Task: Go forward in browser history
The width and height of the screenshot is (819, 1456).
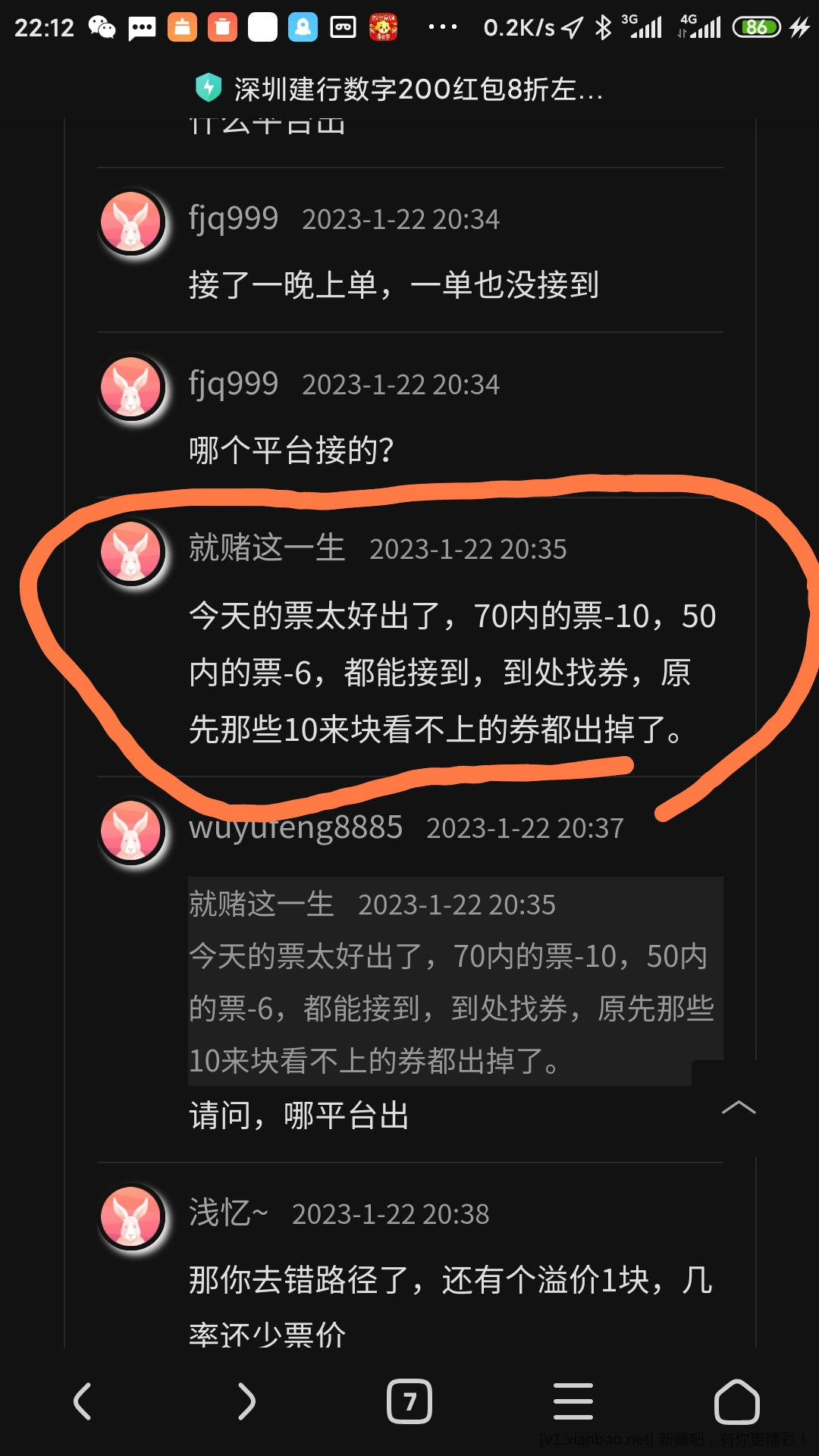Action: coord(246,1401)
